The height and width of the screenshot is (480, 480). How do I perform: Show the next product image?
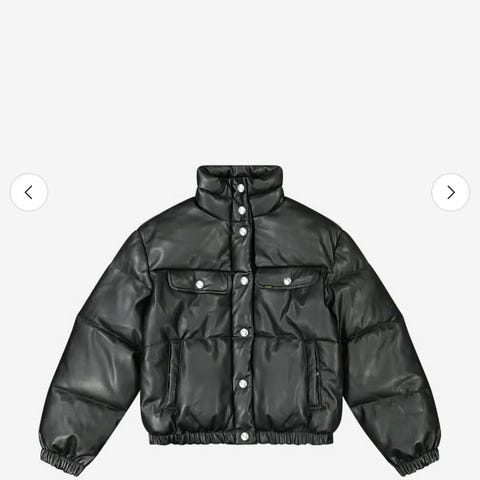tap(451, 192)
